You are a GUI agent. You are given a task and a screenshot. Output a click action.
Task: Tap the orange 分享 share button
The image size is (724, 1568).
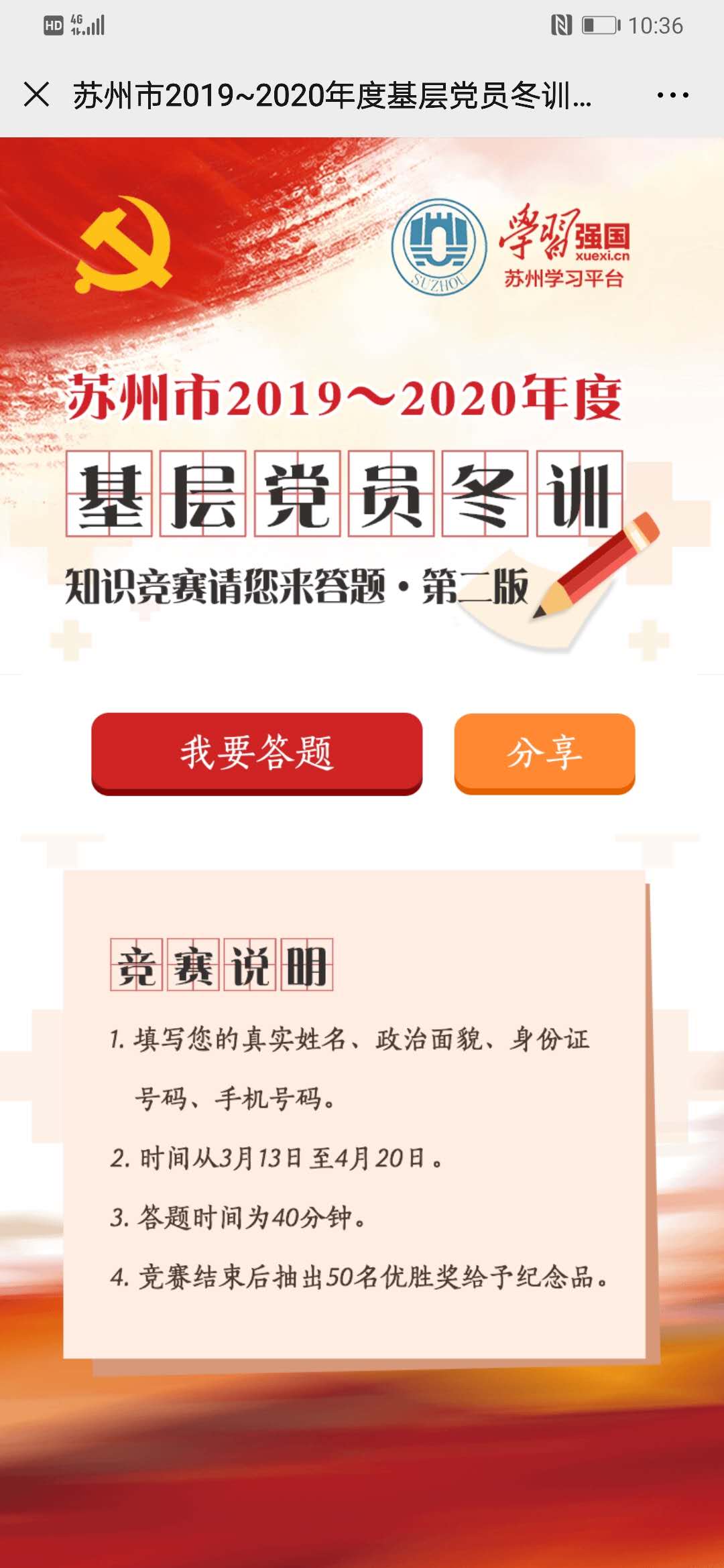pyautogui.click(x=544, y=753)
